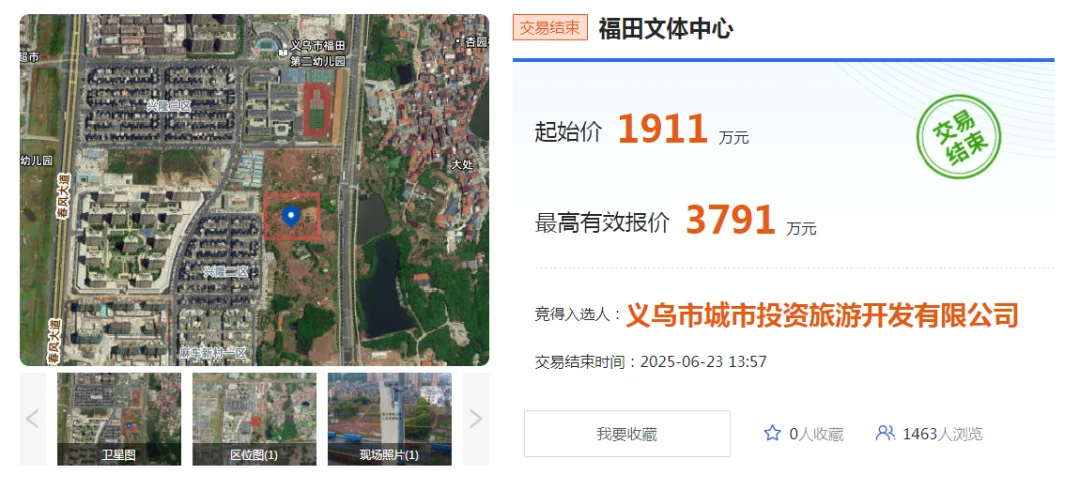Open the 区位图(1) thumbnail
Image resolution: width=1080 pixels, height=490 pixels.
[x=254, y=418]
